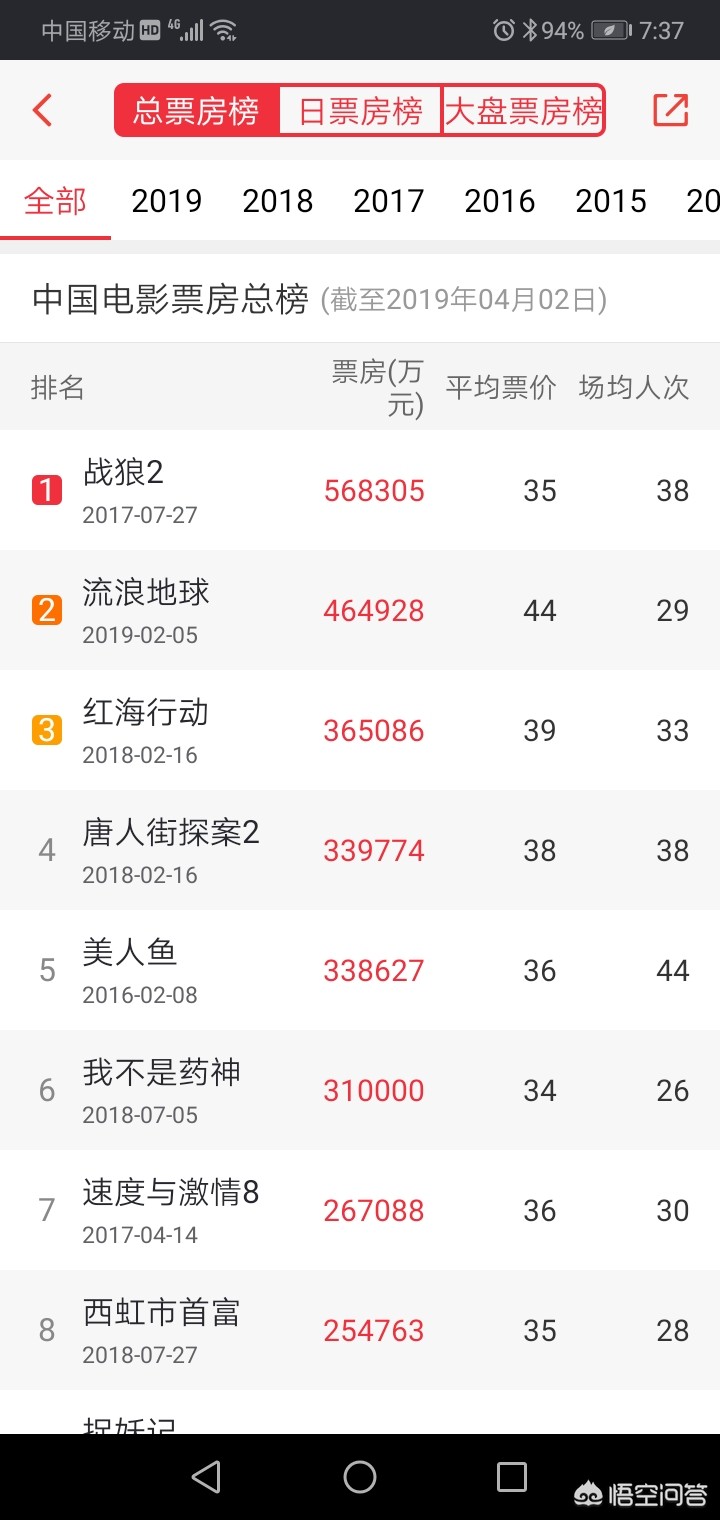Image resolution: width=720 pixels, height=1520 pixels.
Task: Open the movie 流浪地球
Action: coord(360,610)
